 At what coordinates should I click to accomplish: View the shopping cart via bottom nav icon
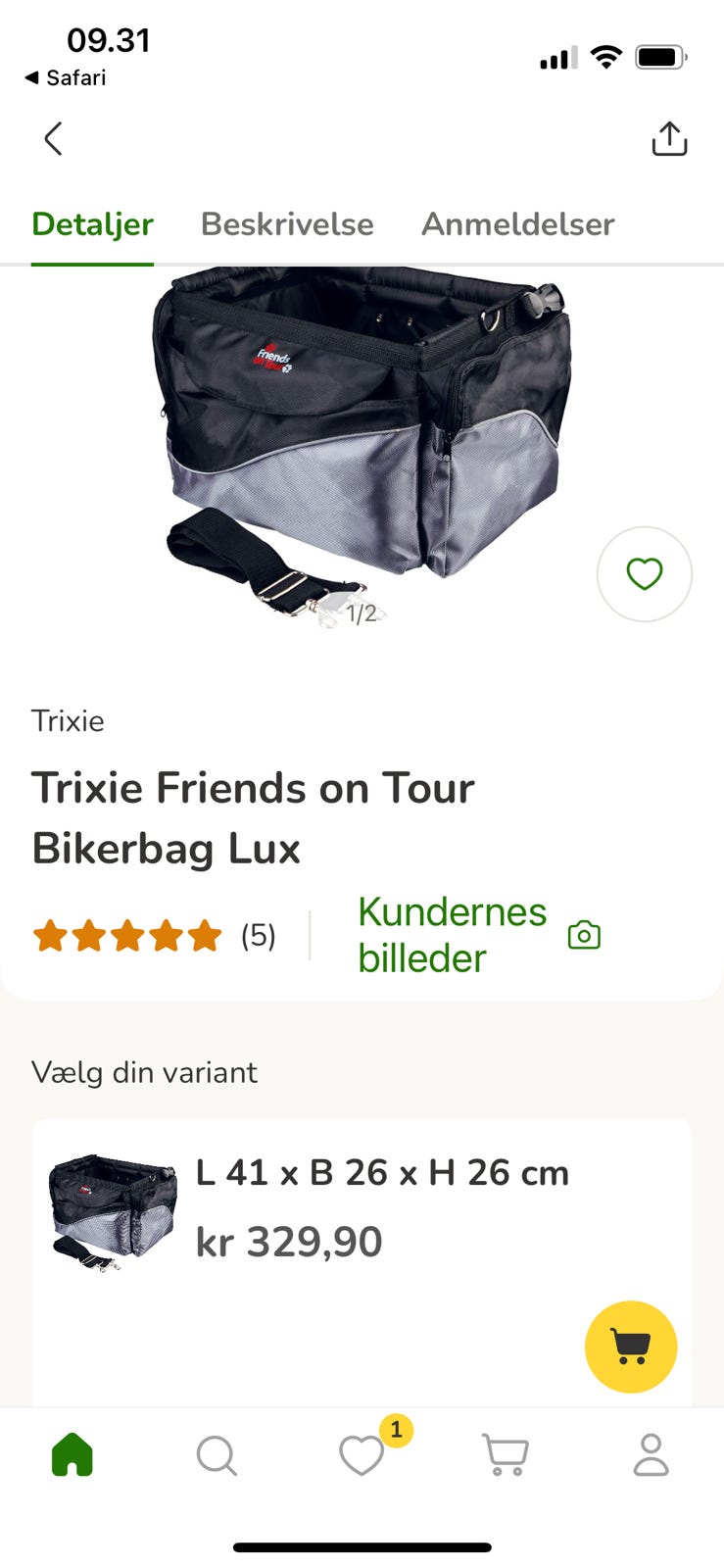coord(506,1457)
